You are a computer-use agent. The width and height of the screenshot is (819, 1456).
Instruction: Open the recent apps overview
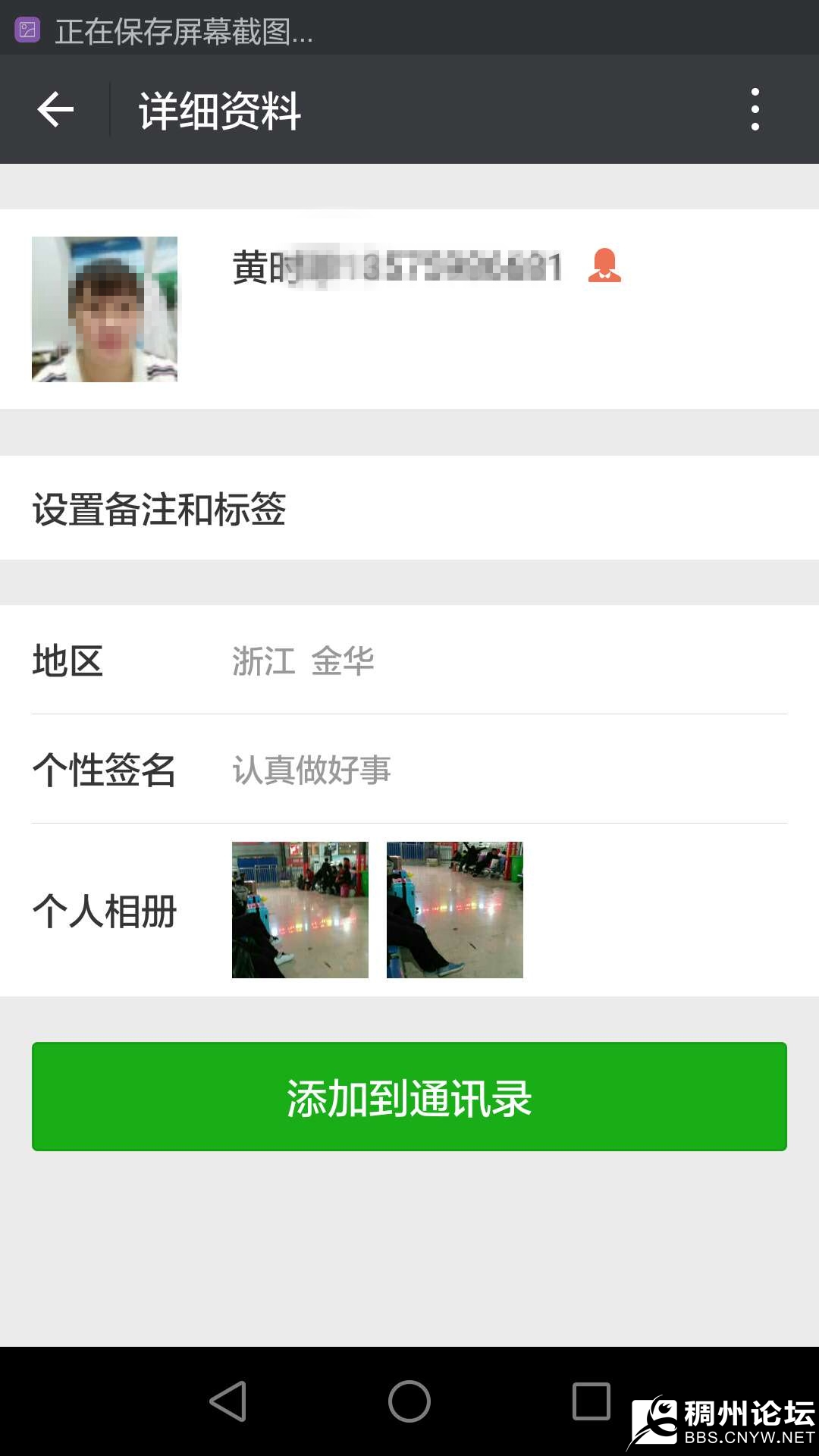[x=591, y=1401]
